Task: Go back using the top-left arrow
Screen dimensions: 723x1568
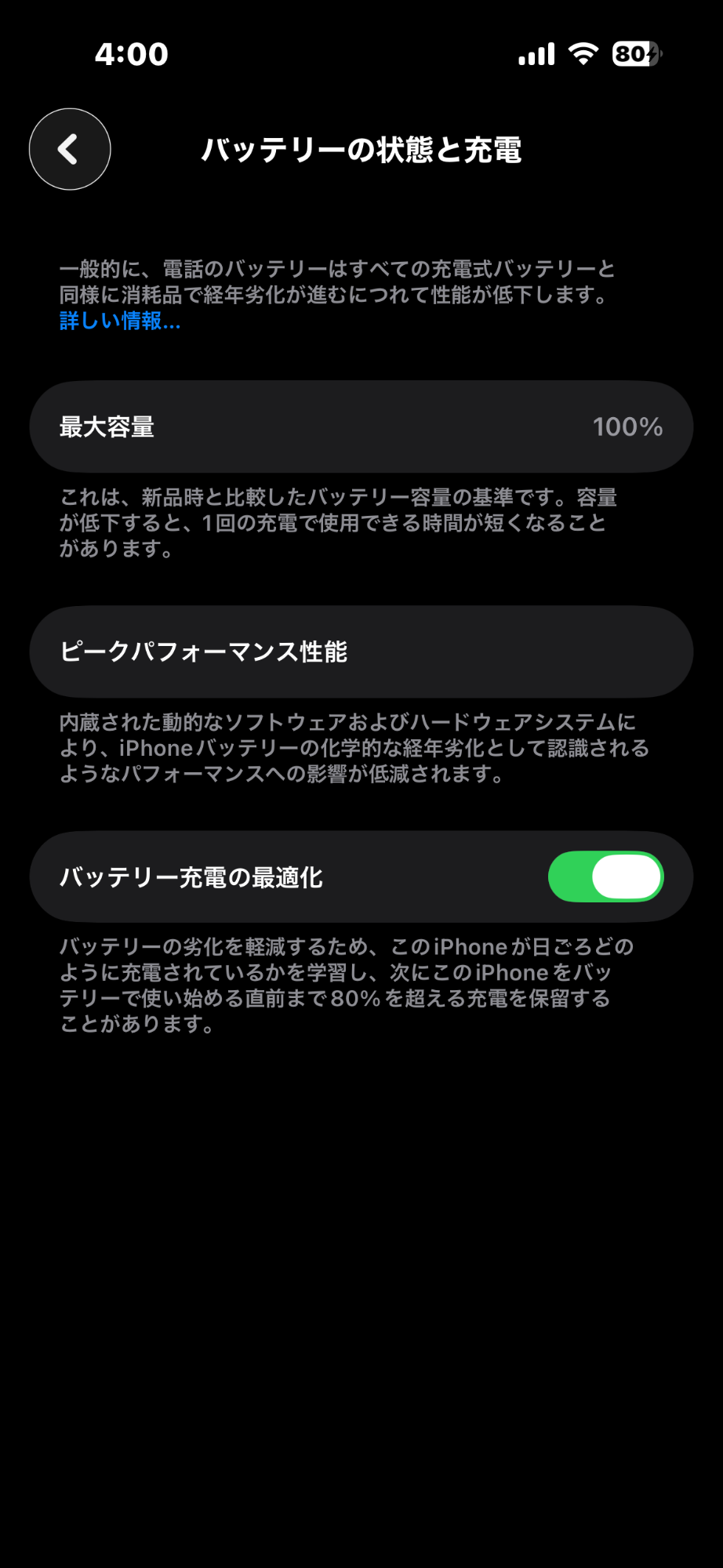Action: (70, 149)
